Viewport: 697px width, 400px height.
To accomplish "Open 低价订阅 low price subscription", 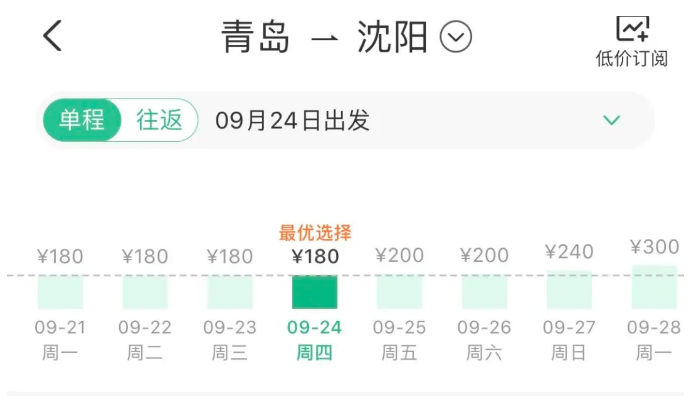I will tap(631, 42).
